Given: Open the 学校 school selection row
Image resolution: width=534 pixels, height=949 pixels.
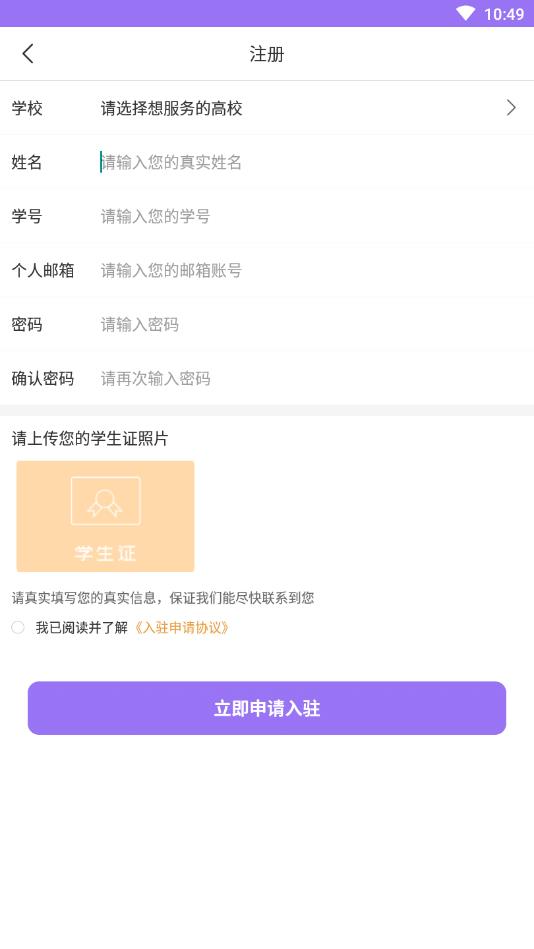Looking at the screenshot, I should click(x=267, y=108).
